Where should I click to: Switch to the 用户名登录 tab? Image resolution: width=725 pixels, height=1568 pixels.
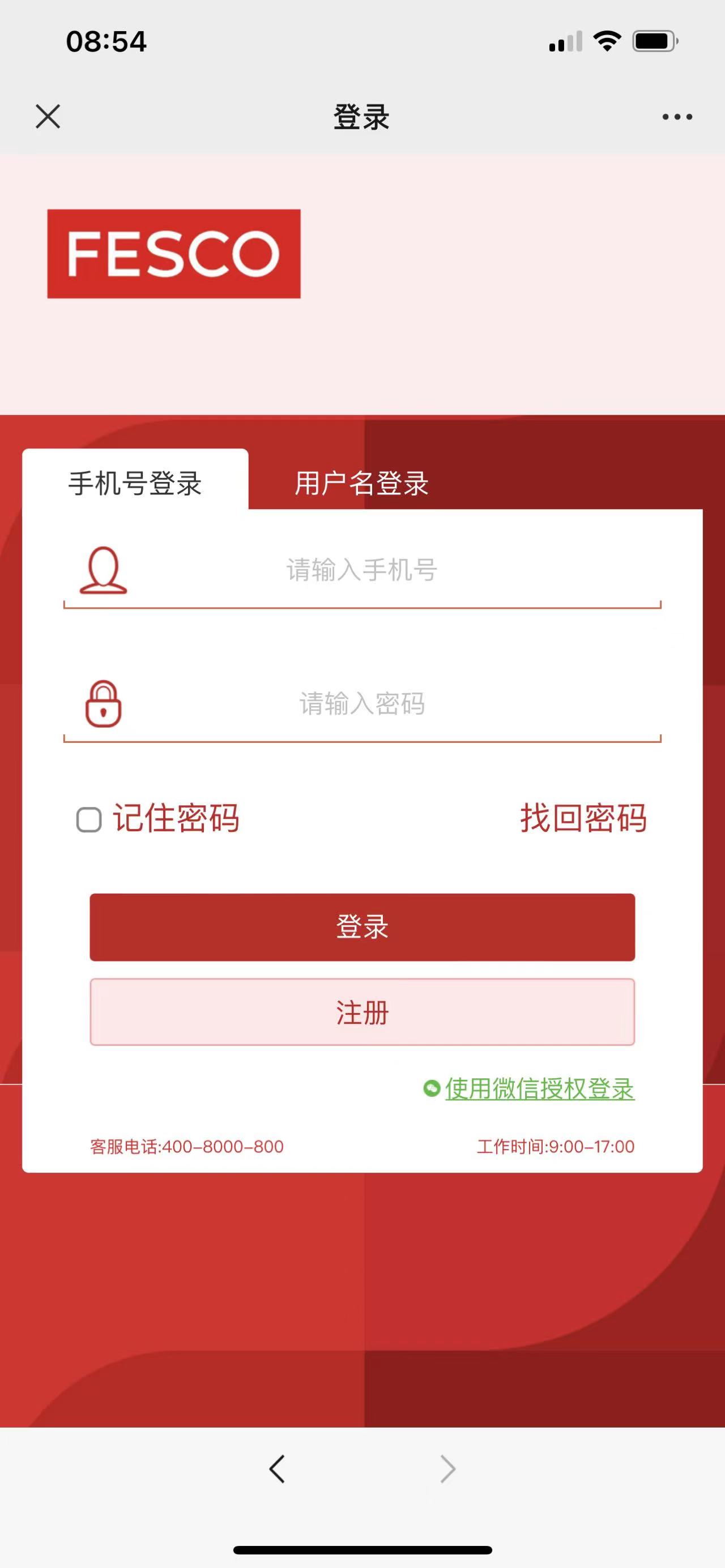362,483
